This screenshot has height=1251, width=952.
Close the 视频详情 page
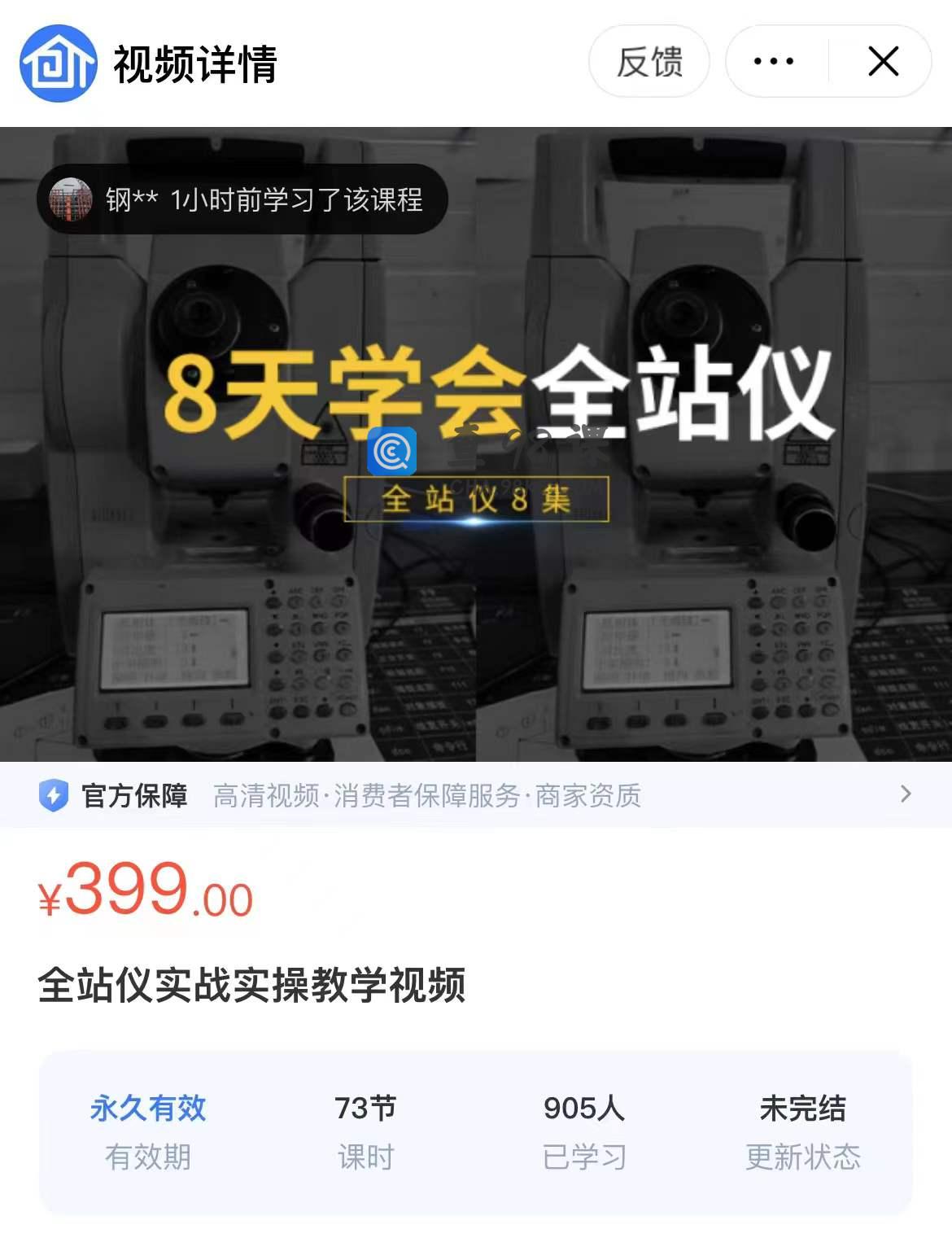point(883,62)
